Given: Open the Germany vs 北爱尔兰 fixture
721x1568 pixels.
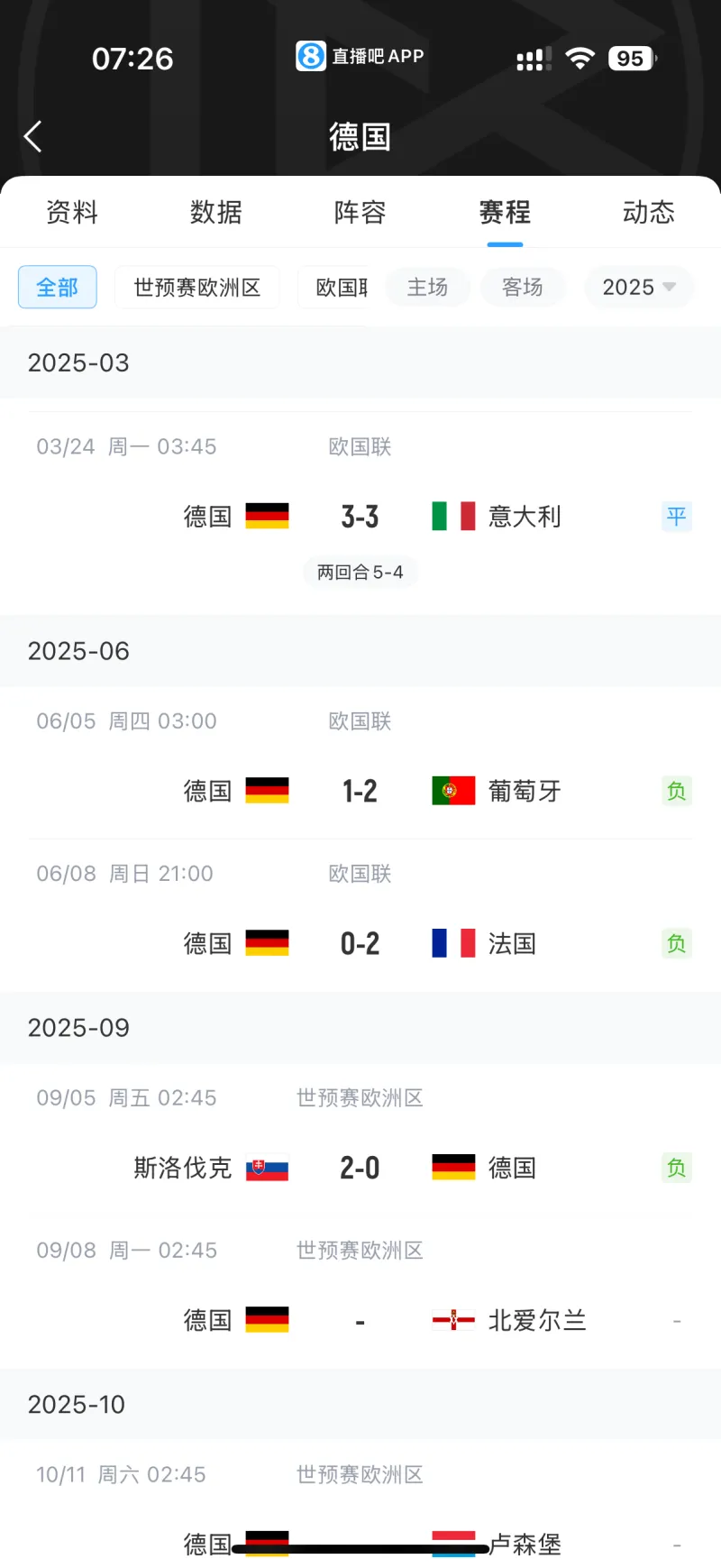Looking at the screenshot, I should point(360,1321).
